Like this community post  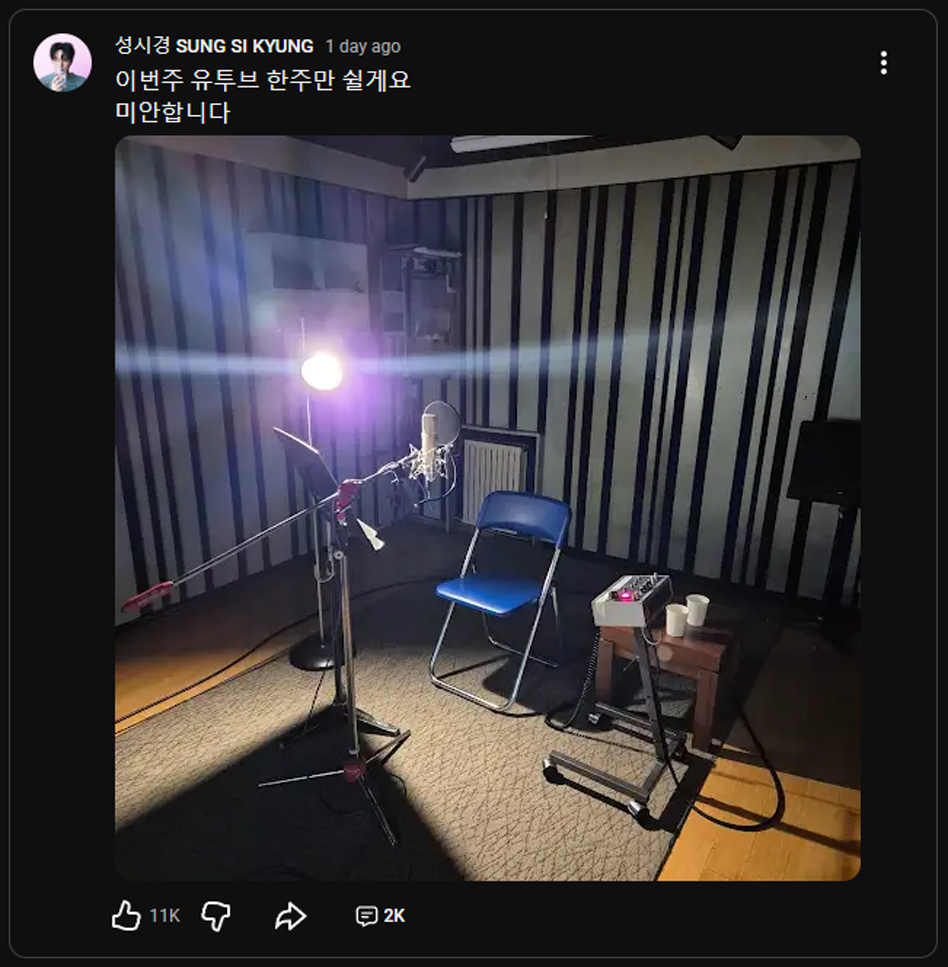pos(127,915)
